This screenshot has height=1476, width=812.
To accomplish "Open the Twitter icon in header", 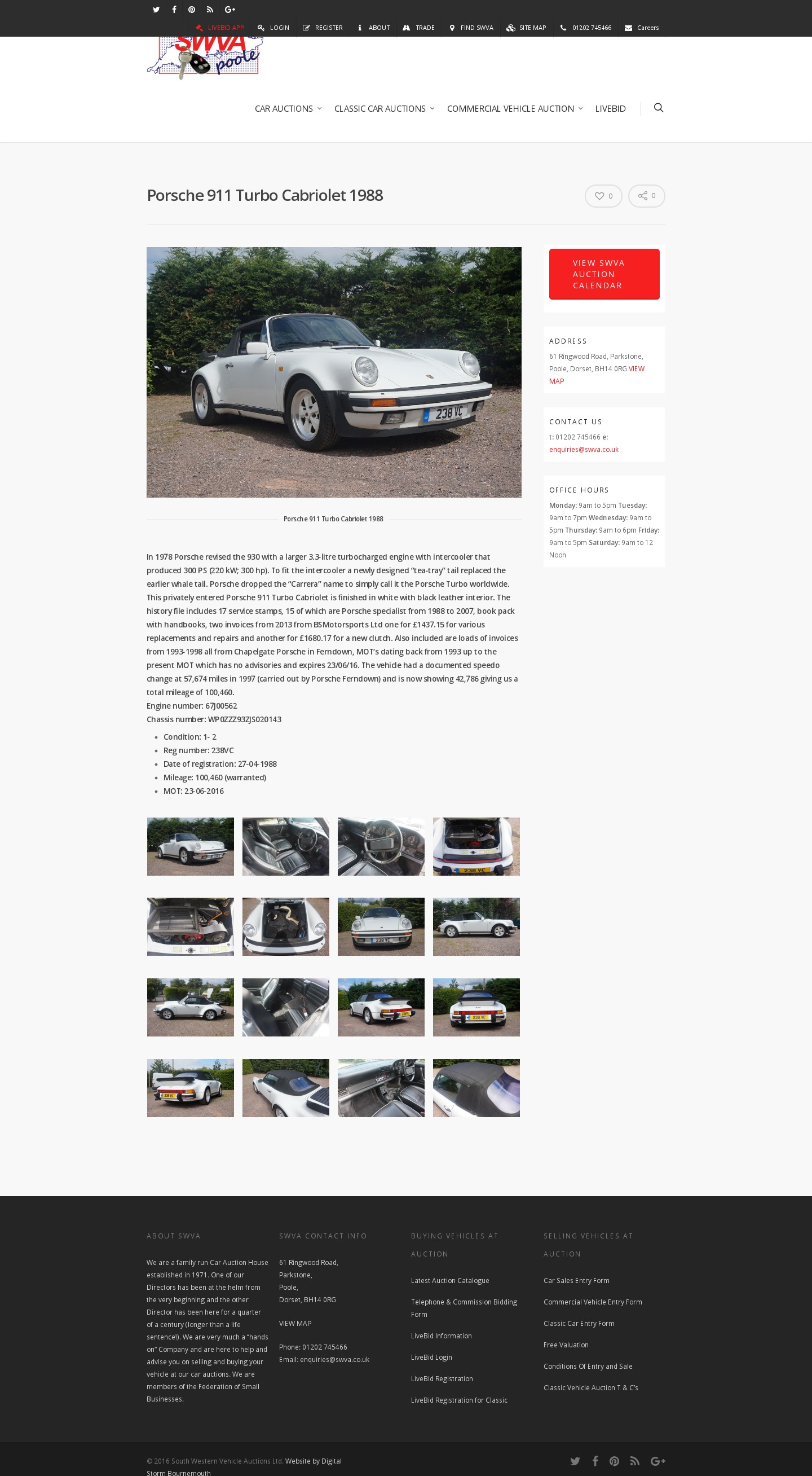I will tap(156, 9).
